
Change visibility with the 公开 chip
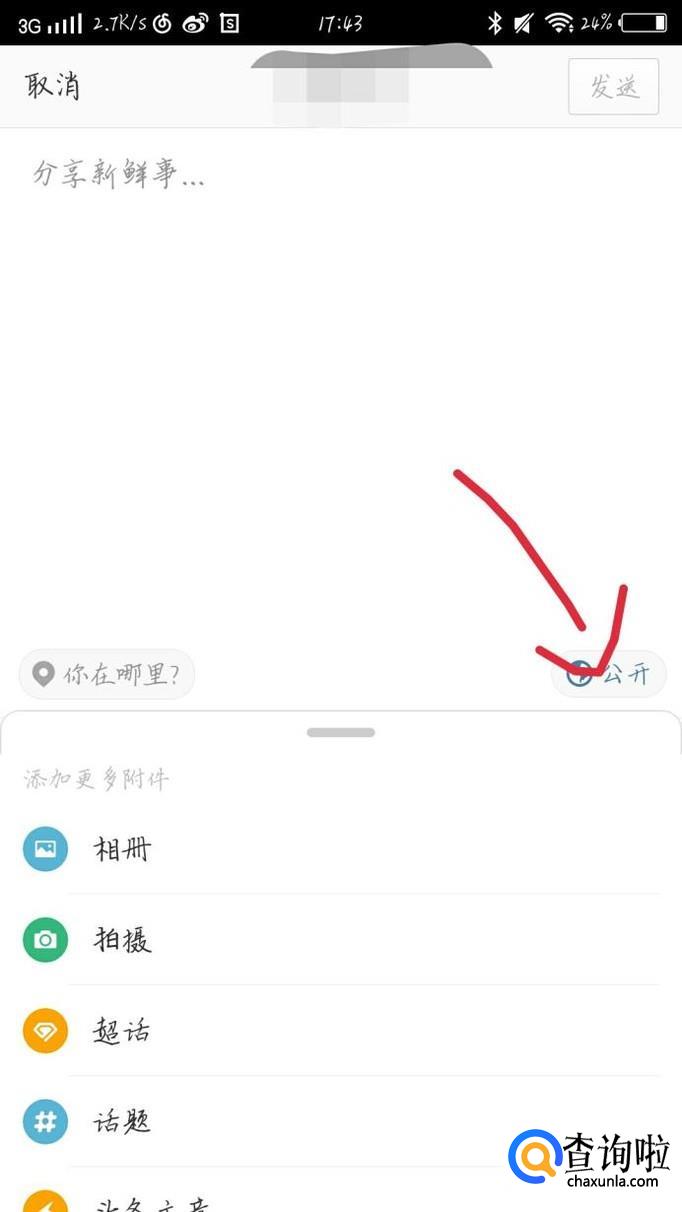[608, 674]
